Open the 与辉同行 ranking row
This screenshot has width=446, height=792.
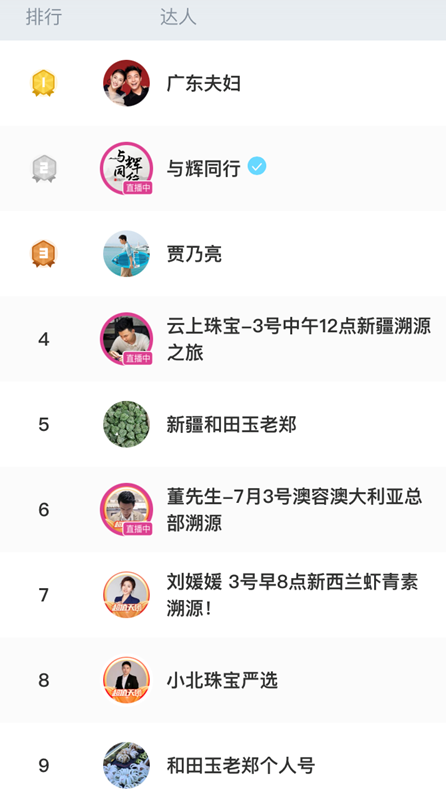(223, 168)
